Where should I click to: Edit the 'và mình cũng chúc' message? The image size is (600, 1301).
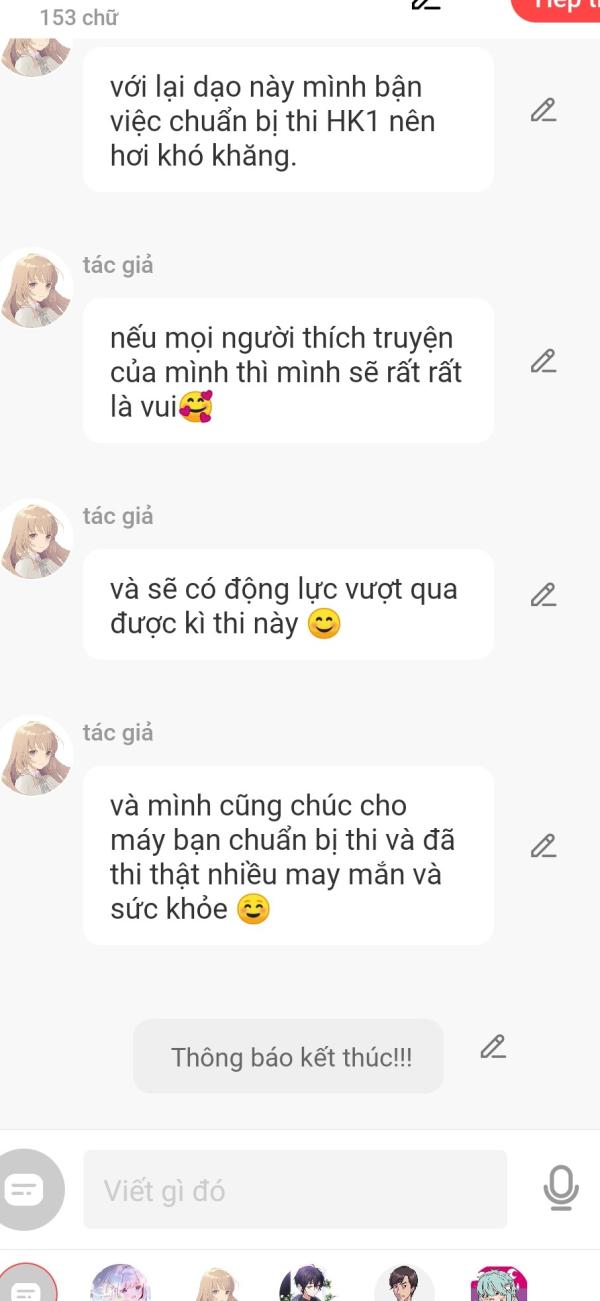coord(543,846)
